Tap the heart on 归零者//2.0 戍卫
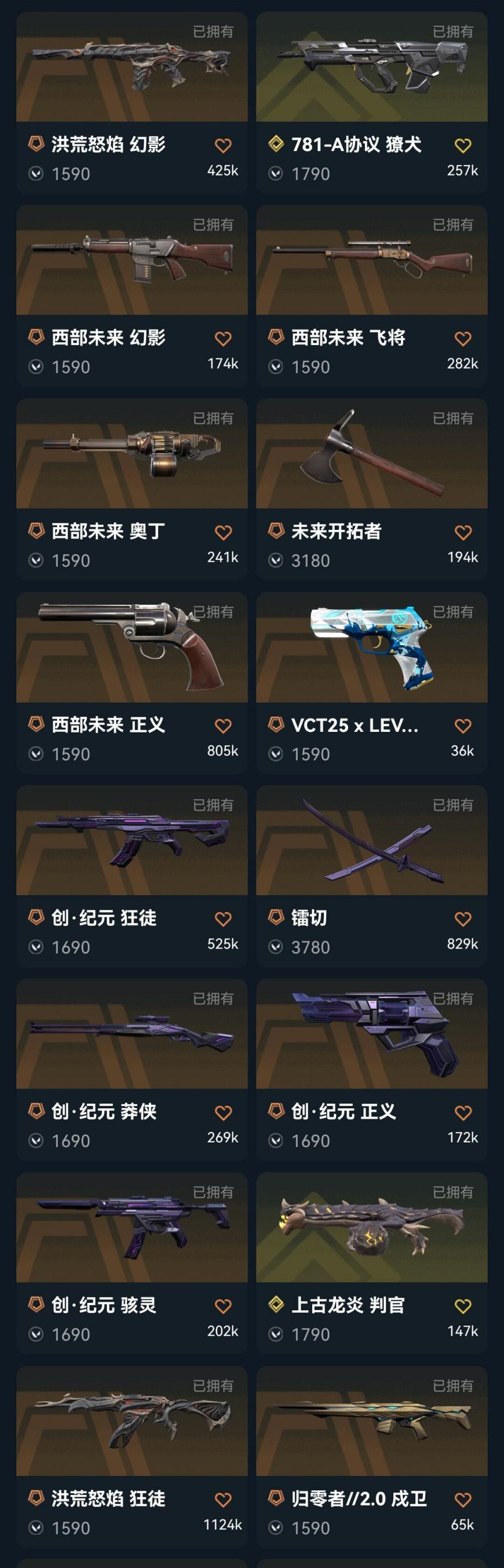The image size is (504, 1568). point(463,1499)
